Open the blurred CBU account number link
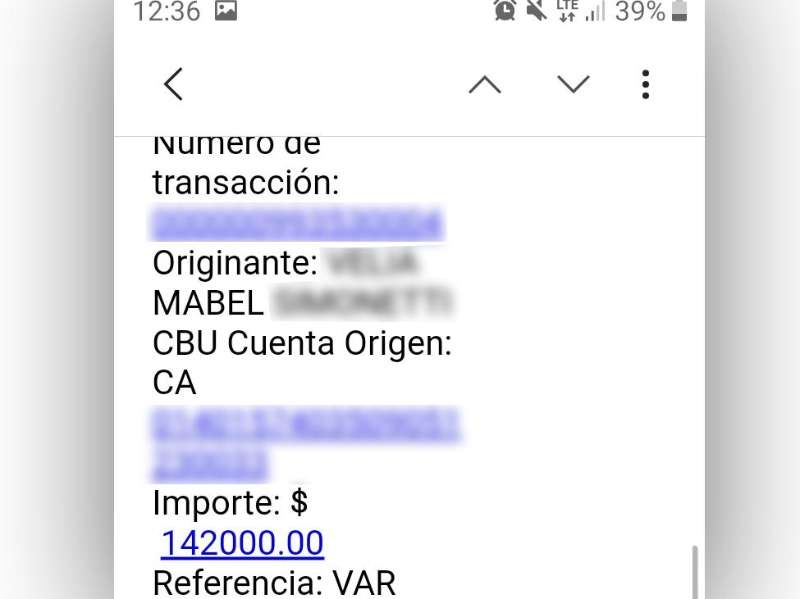The height and width of the screenshot is (599, 800). point(305,426)
